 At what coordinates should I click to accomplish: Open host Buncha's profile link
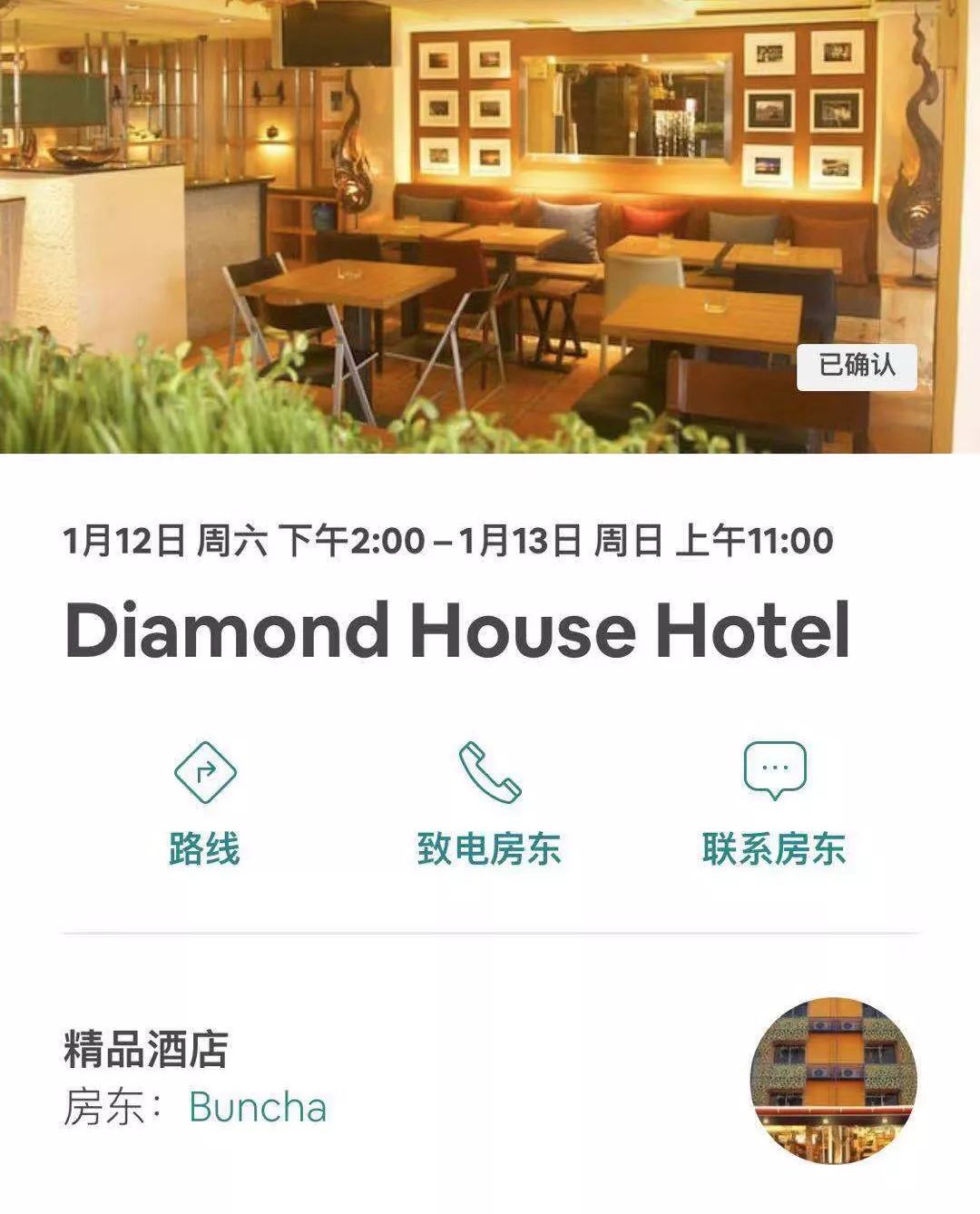click(x=258, y=1108)
